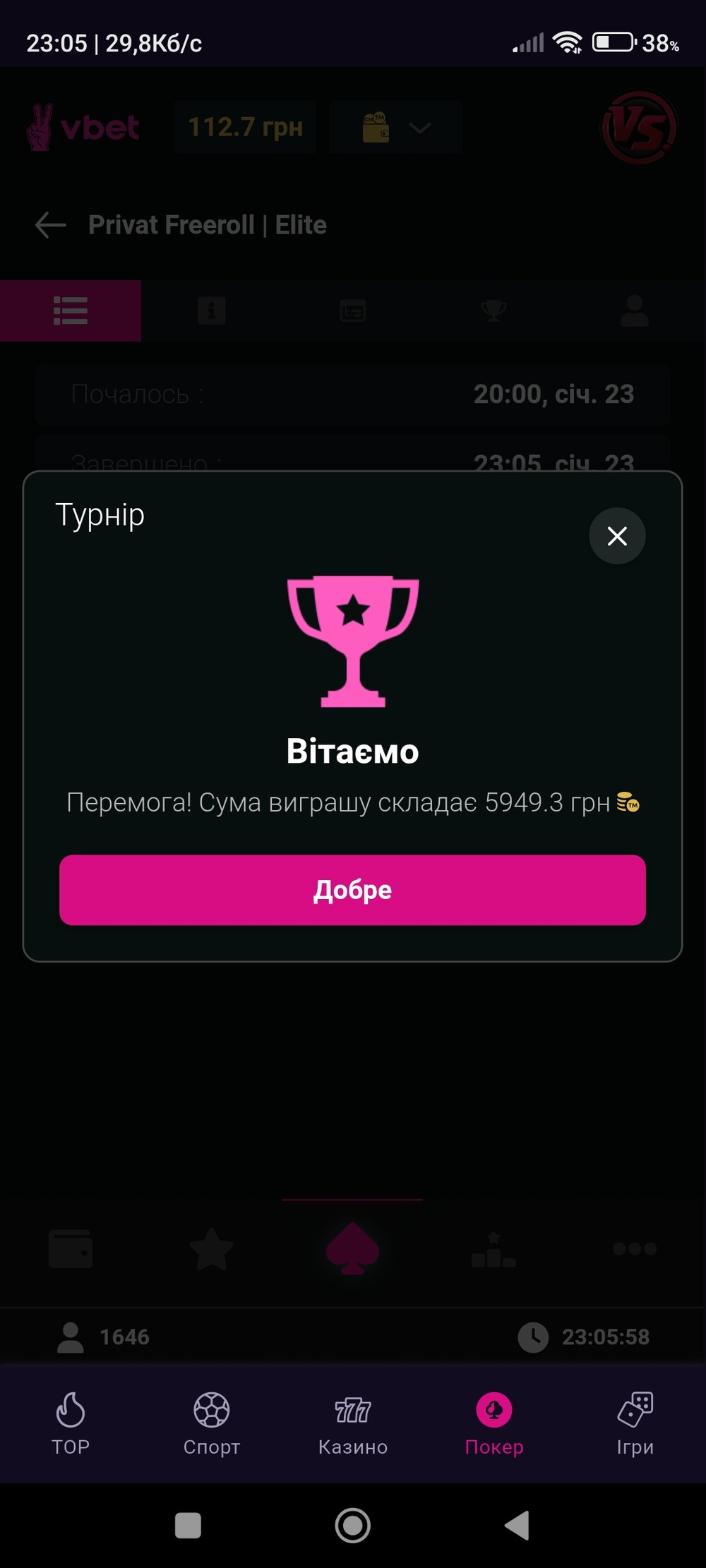Go to the system home screen
706x1568 pixels.
pyautogui.click(x=353, y=1525)
